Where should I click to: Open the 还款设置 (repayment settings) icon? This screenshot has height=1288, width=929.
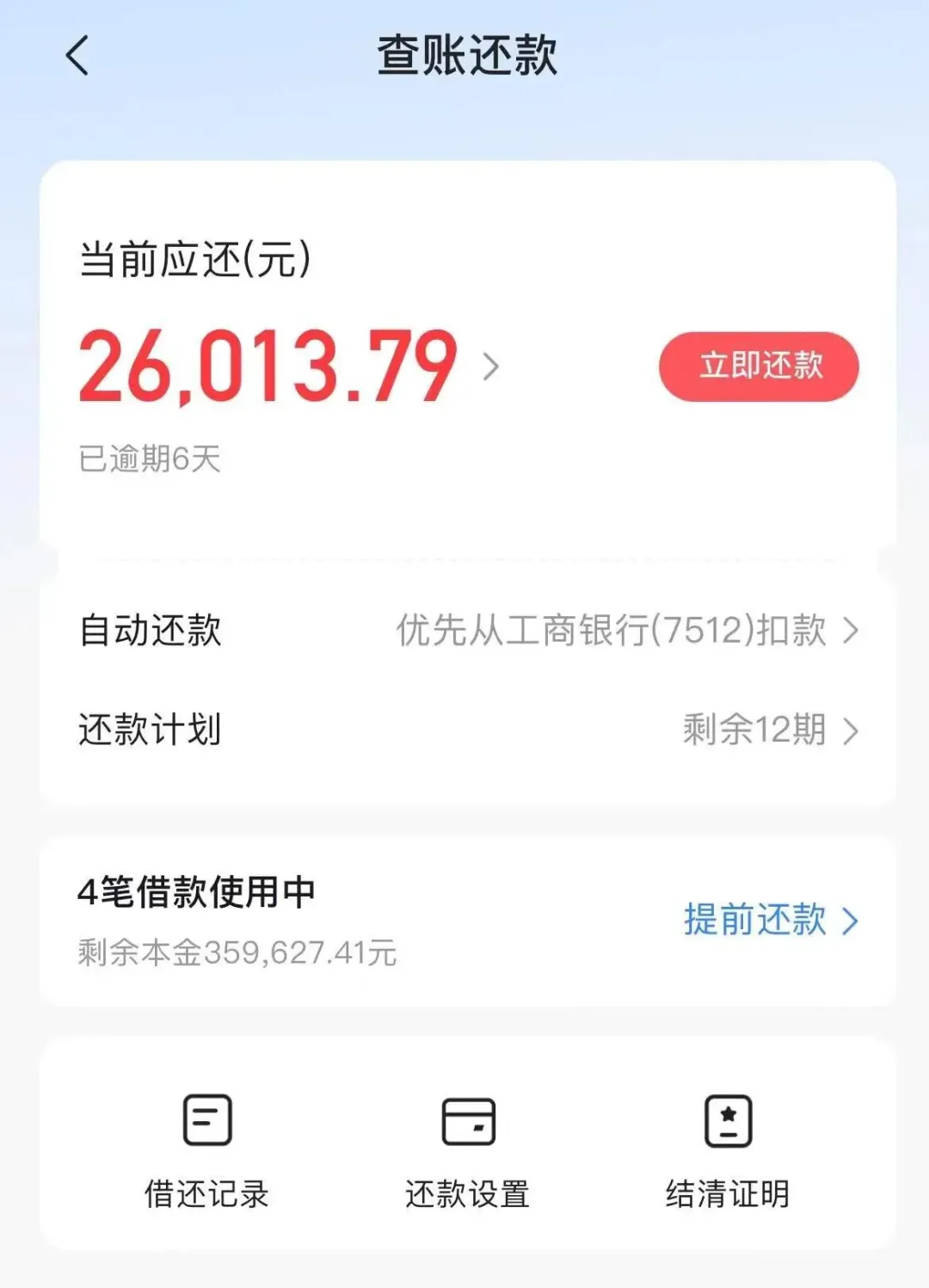[466, 1192]
